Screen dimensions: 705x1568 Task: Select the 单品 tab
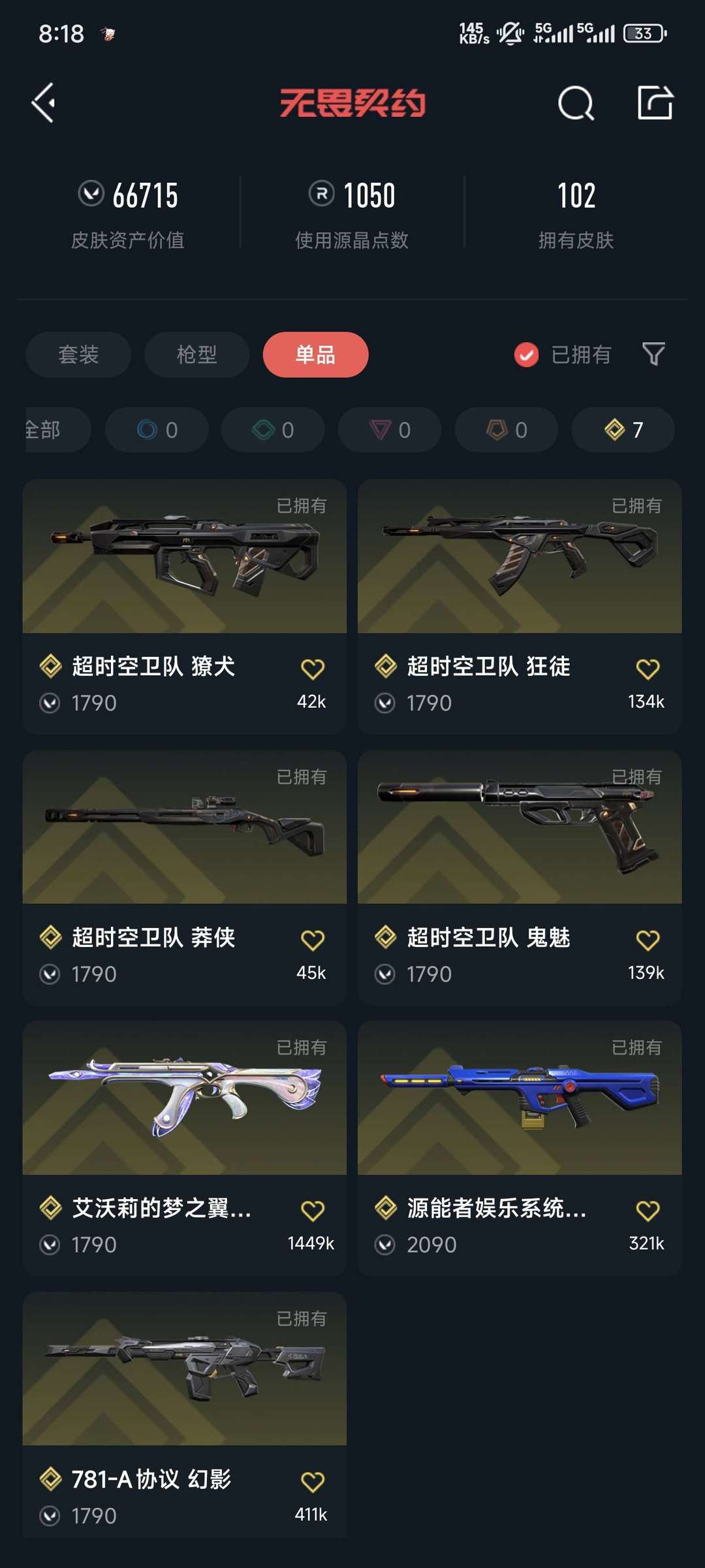point(315,355)
